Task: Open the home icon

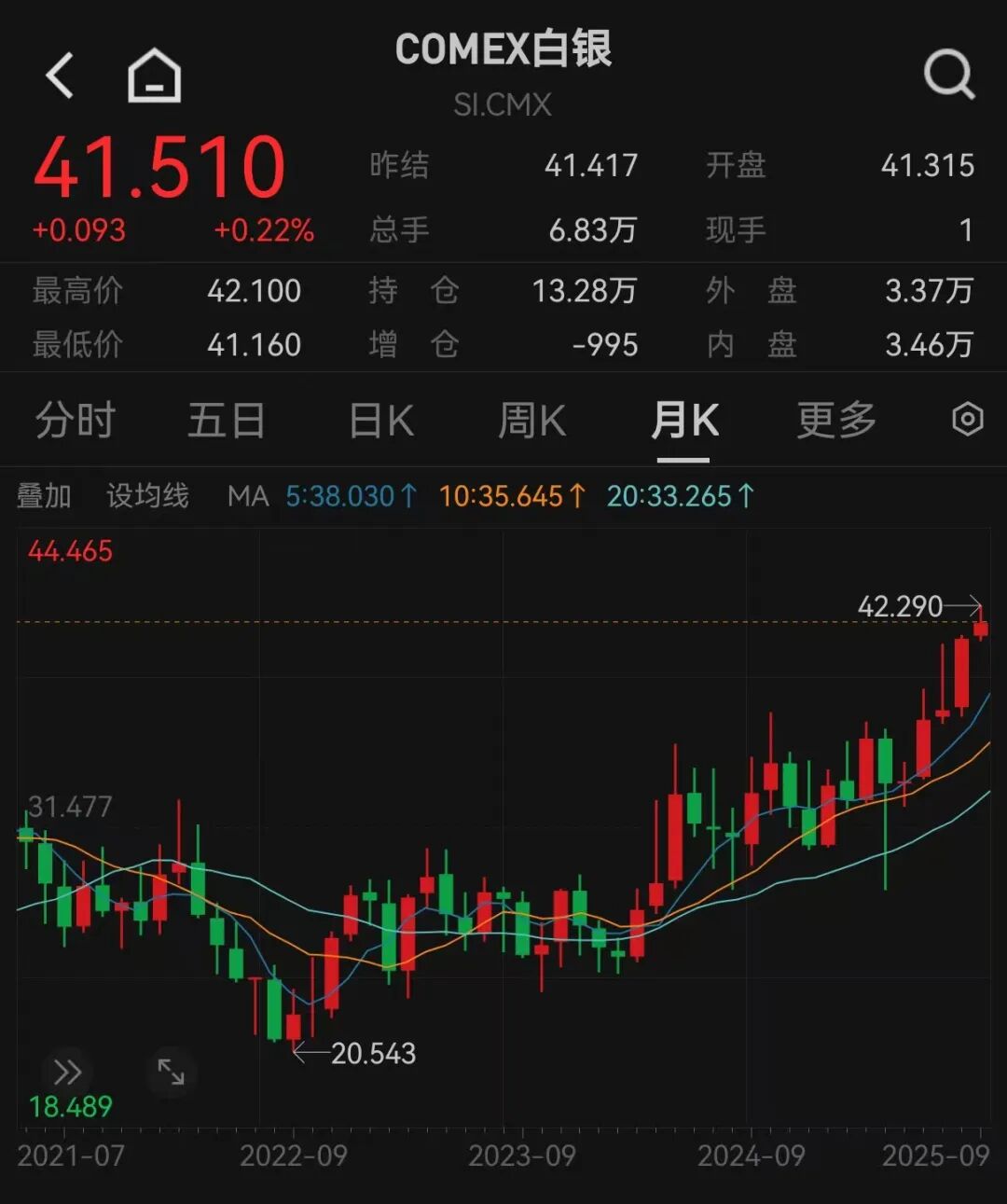Action: tap(154, 76)
